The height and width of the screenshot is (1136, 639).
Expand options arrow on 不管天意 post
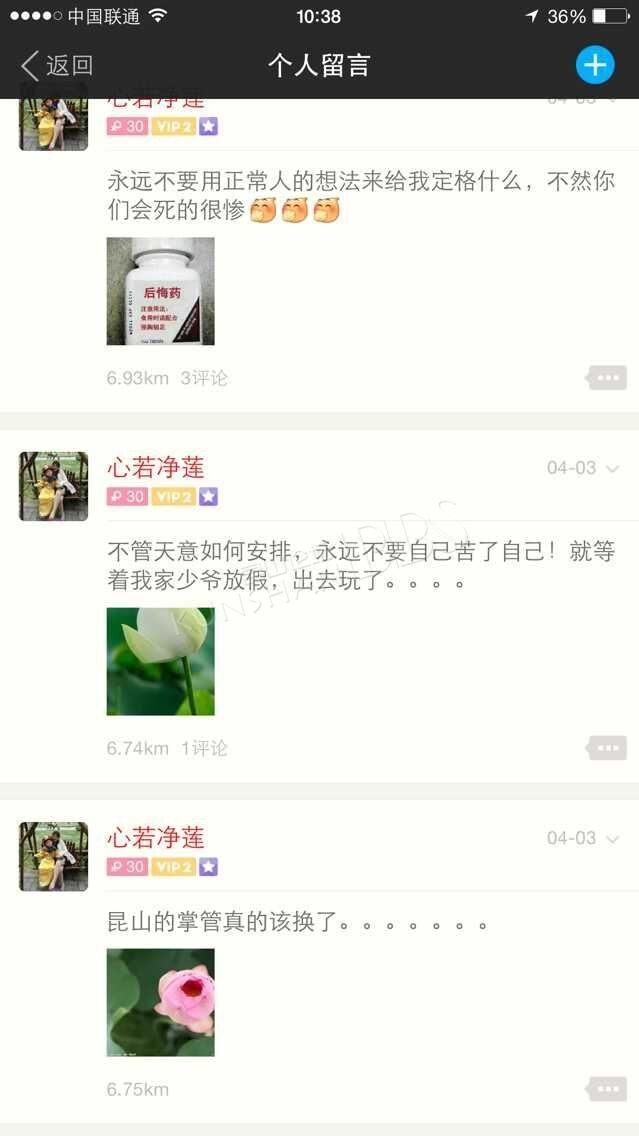[x=612, y=469]
